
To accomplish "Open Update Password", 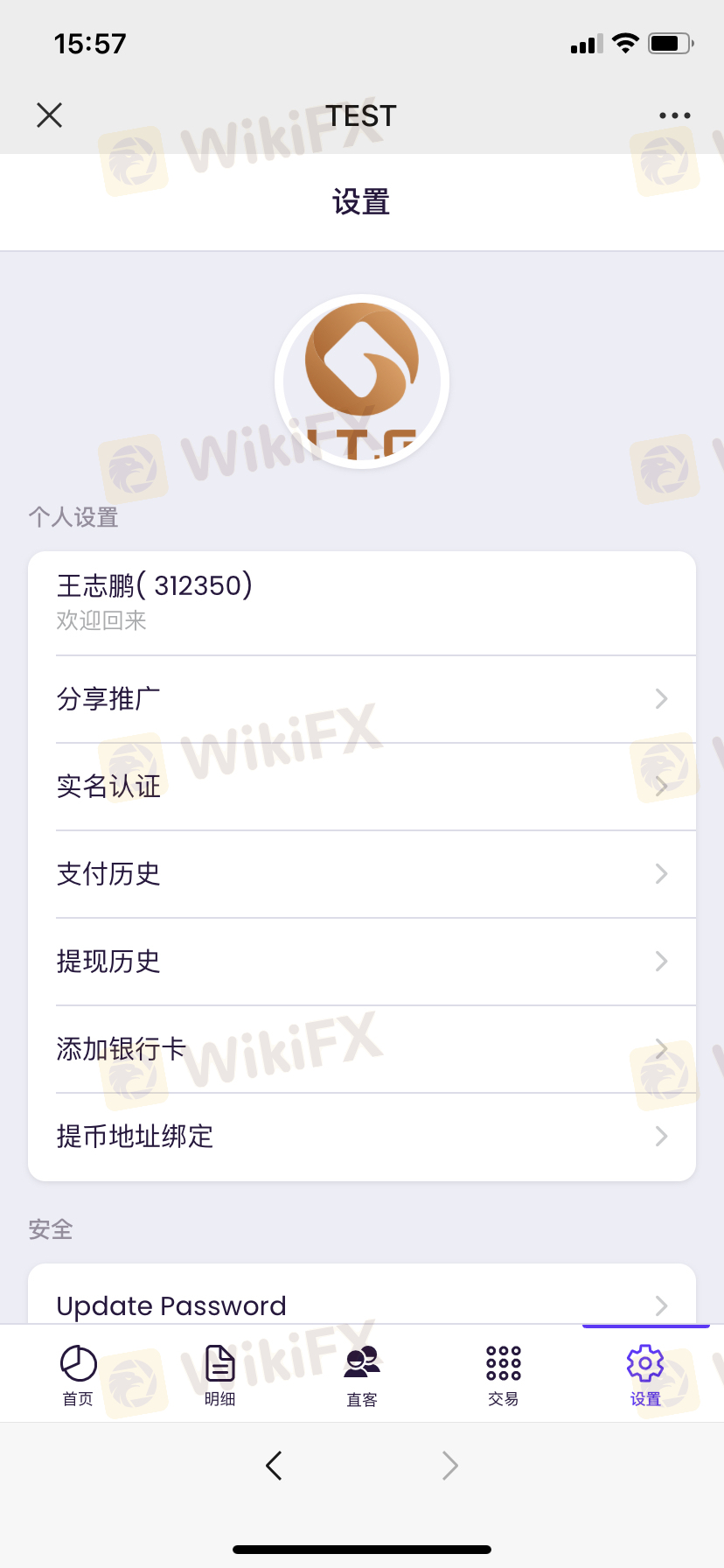I will [362, 1305].
